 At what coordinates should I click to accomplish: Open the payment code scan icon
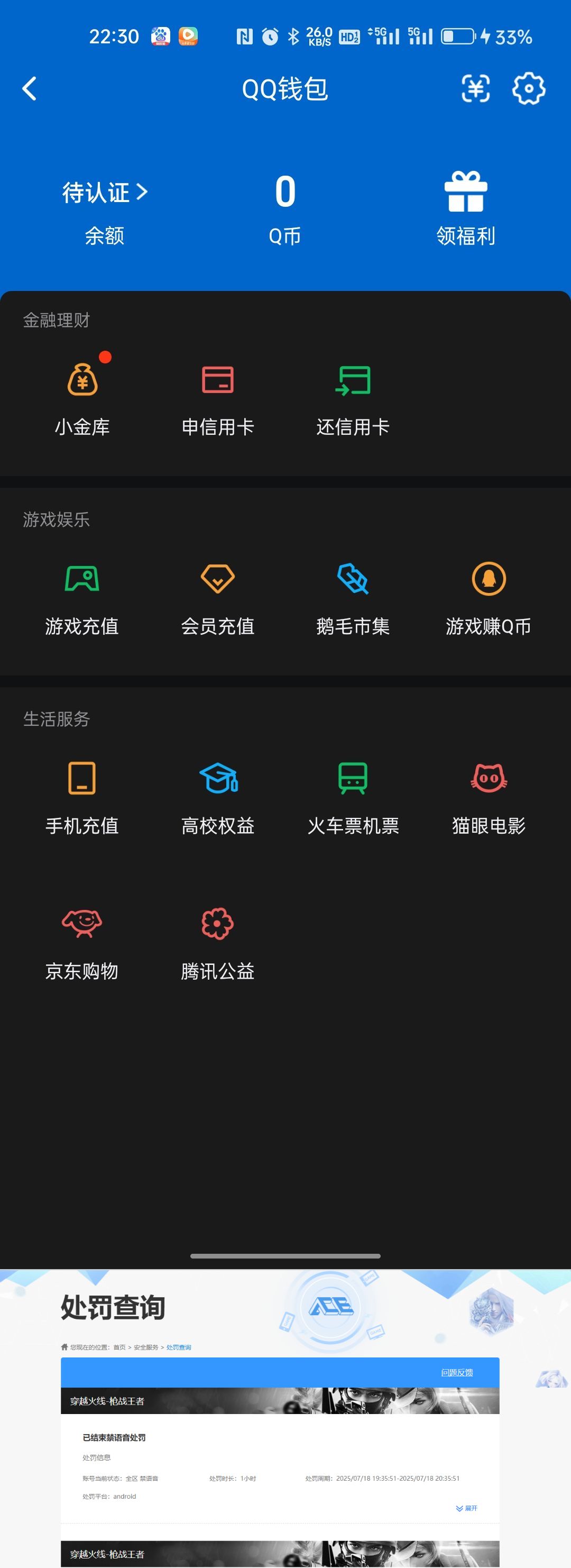(475, 89)
